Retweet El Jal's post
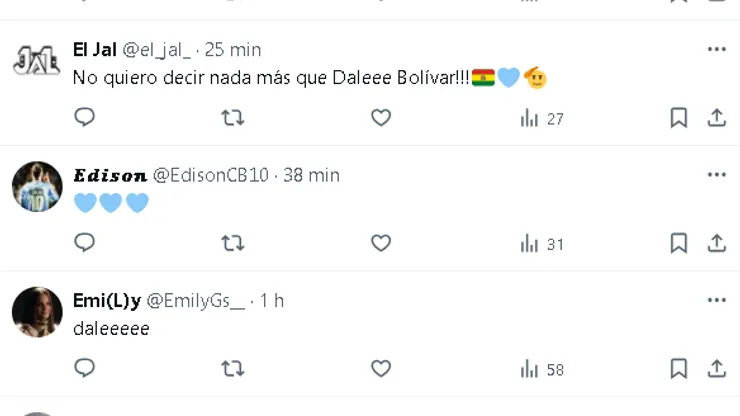740x416 pixels. tap(232, 118)
